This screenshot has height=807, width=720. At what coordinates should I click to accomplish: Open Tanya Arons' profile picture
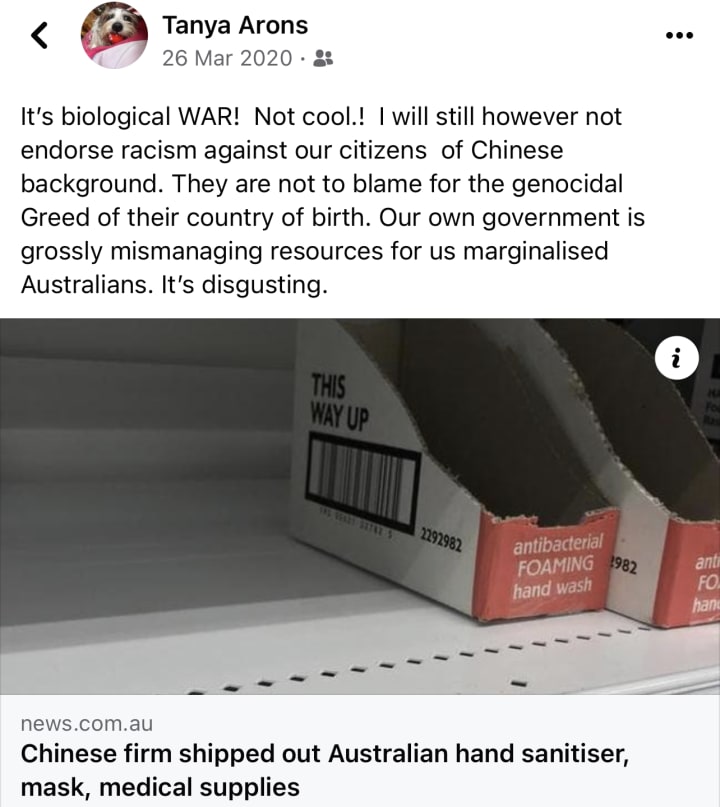click(x=114, y=36)
